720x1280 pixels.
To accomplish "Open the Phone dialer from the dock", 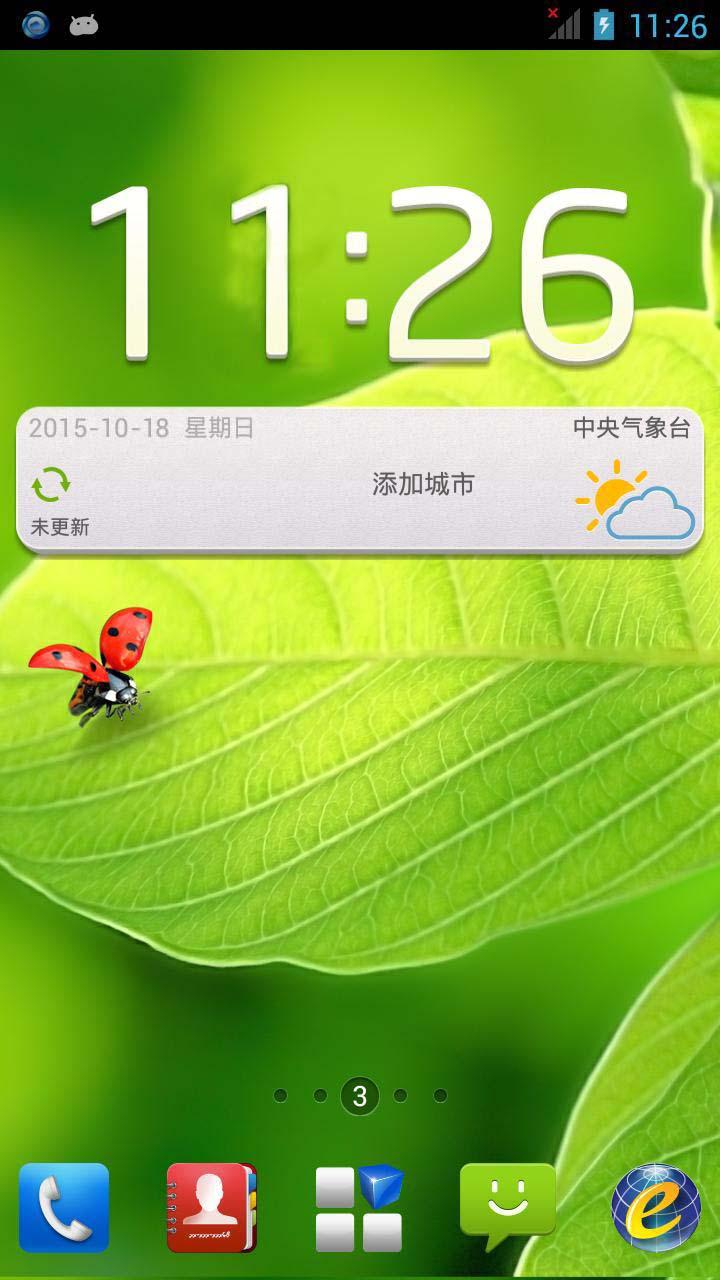I will (62, 1205).
